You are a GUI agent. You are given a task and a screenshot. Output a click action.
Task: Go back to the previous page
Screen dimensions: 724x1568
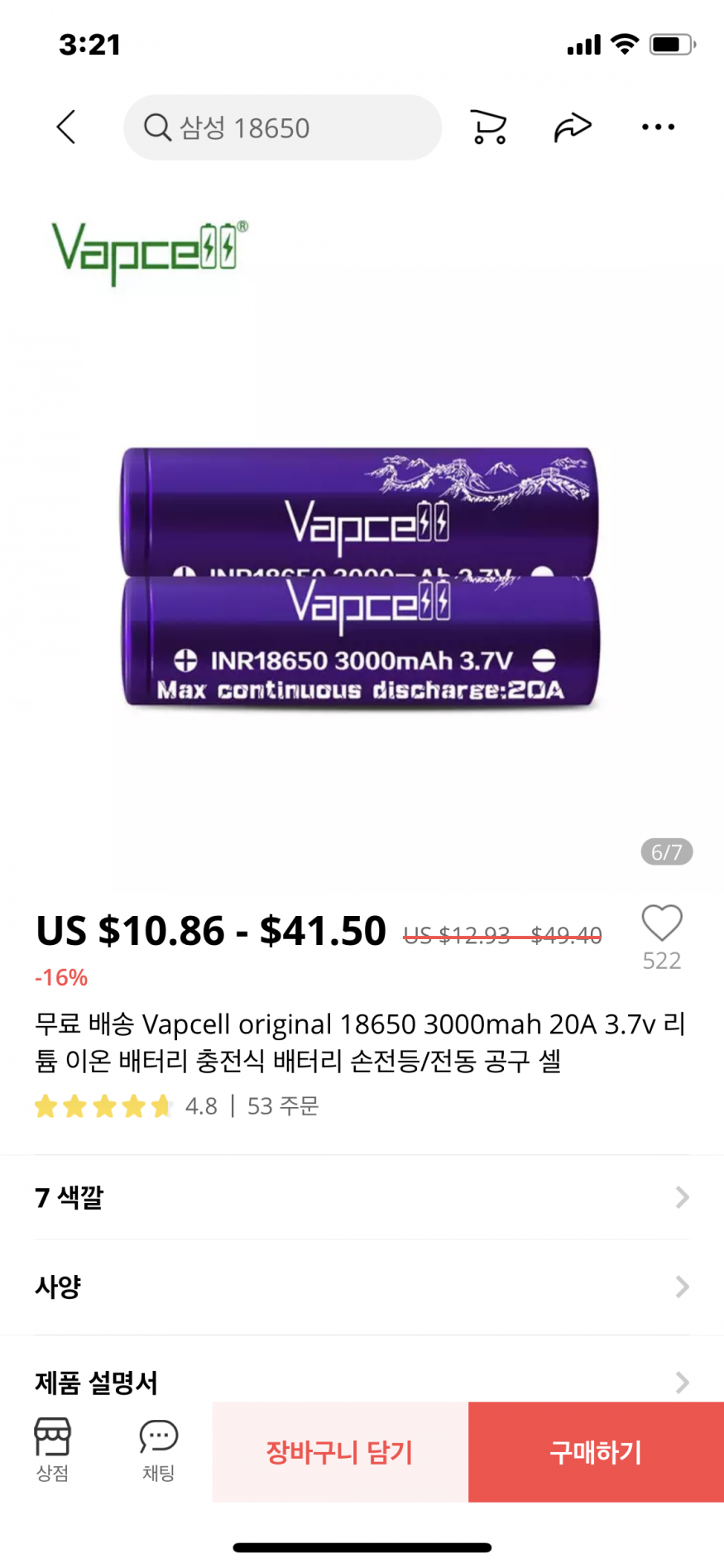click(x=66, y=127)
